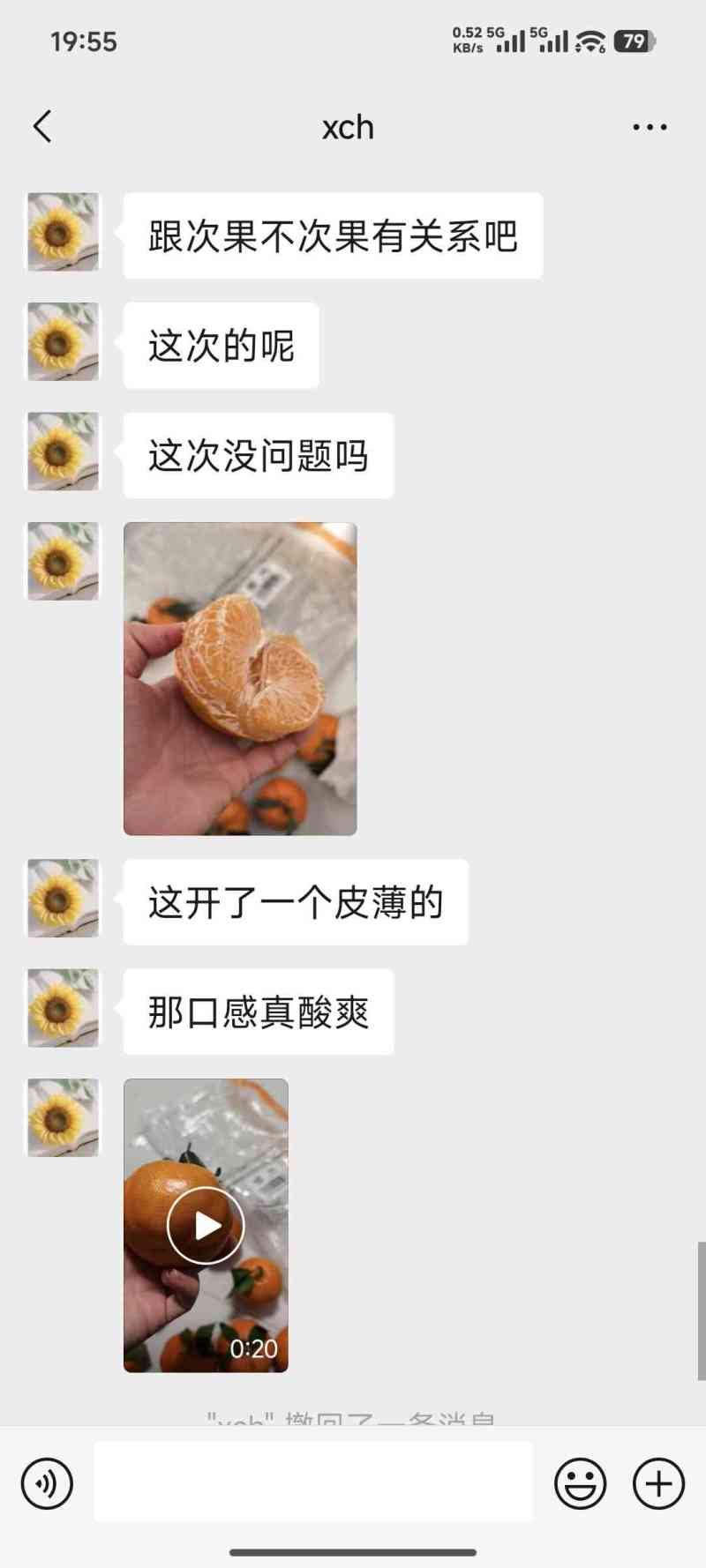Open the three-dot chat options menu
706x1568 pixels.
(650, 127)
